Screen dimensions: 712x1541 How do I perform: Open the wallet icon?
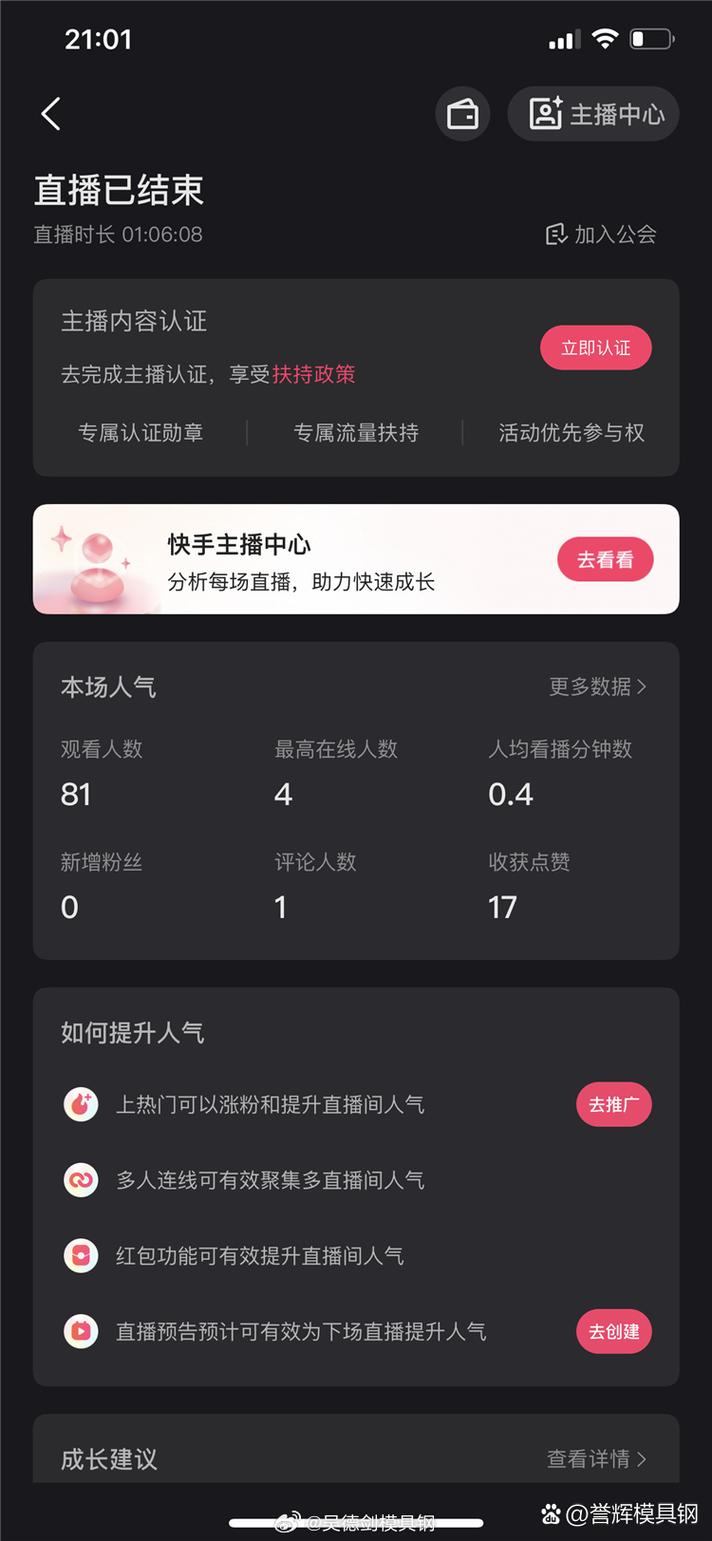[462, 114]
